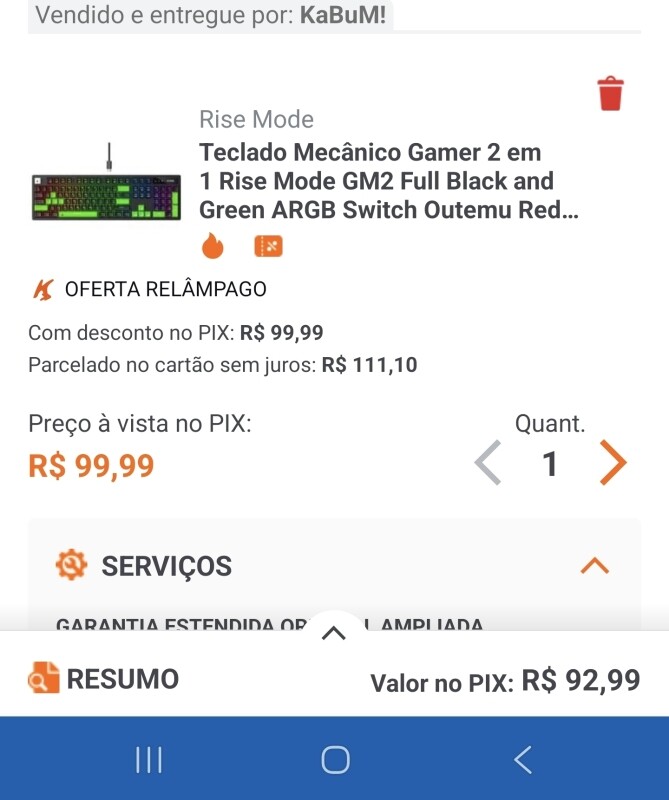The image size is (669, 800).
Task: Open the recent apps view
Action: 148,760
